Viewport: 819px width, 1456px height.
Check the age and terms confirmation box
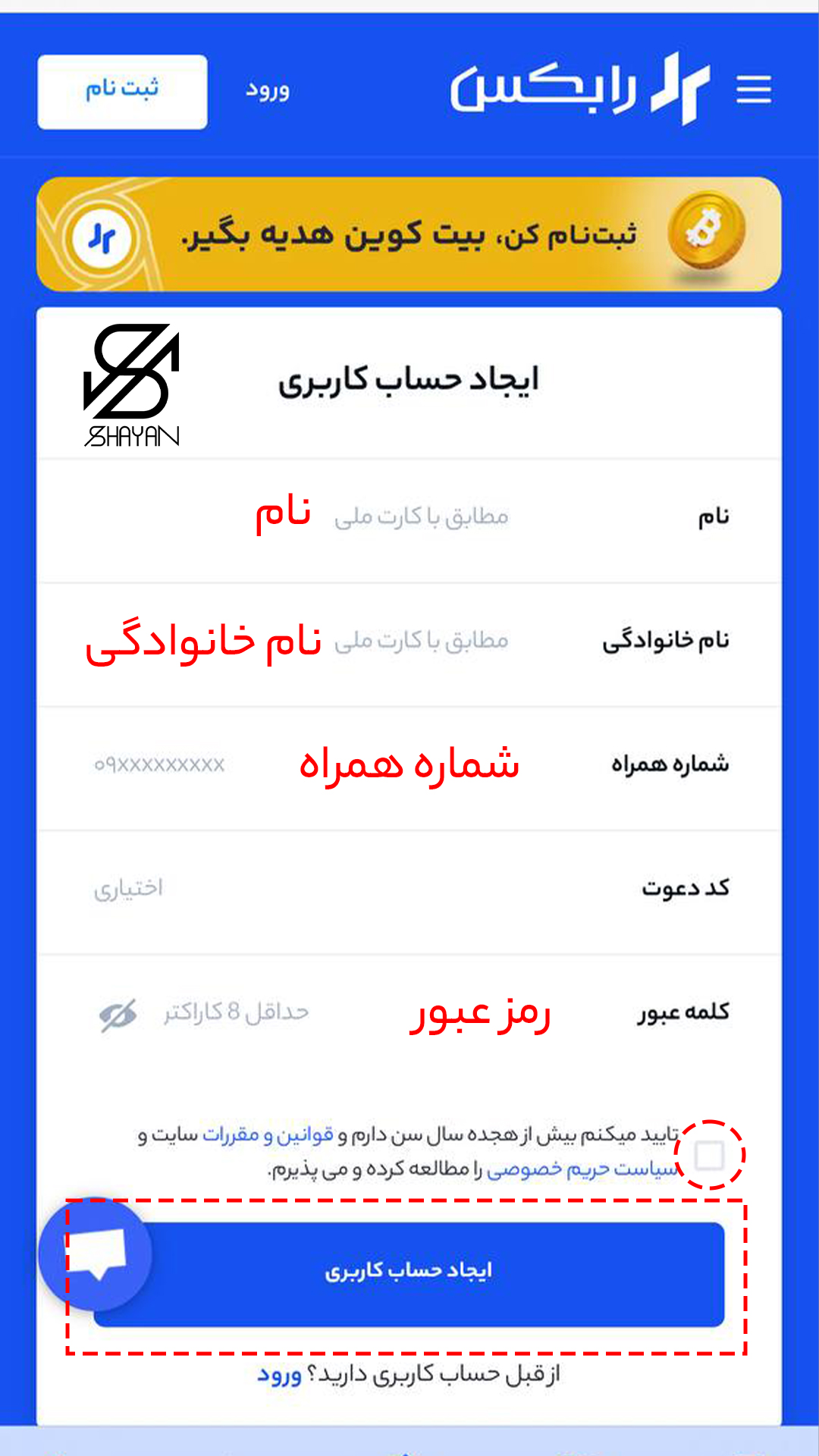[709, 1156]
